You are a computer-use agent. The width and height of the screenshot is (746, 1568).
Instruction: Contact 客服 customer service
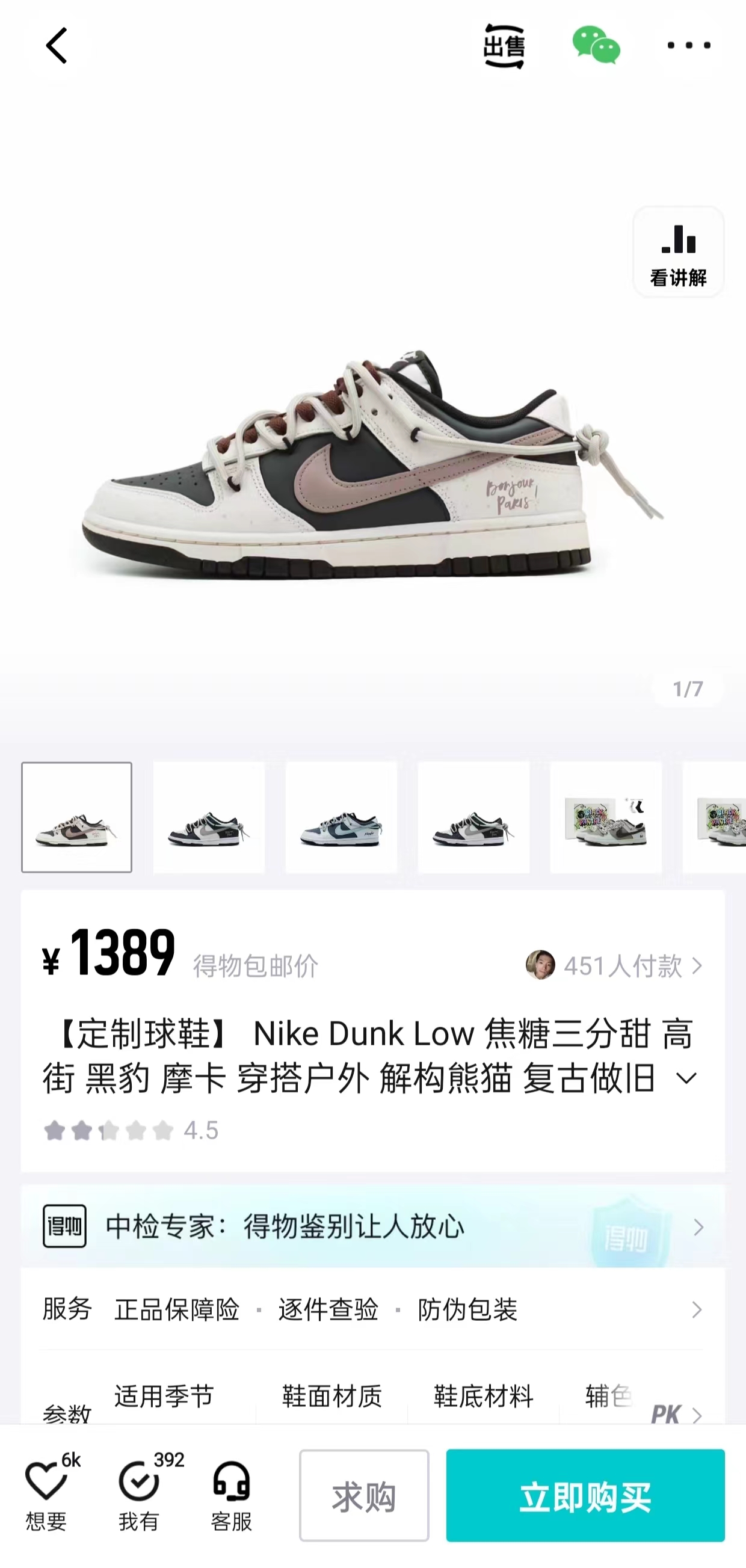click(x=232, y=1495)
